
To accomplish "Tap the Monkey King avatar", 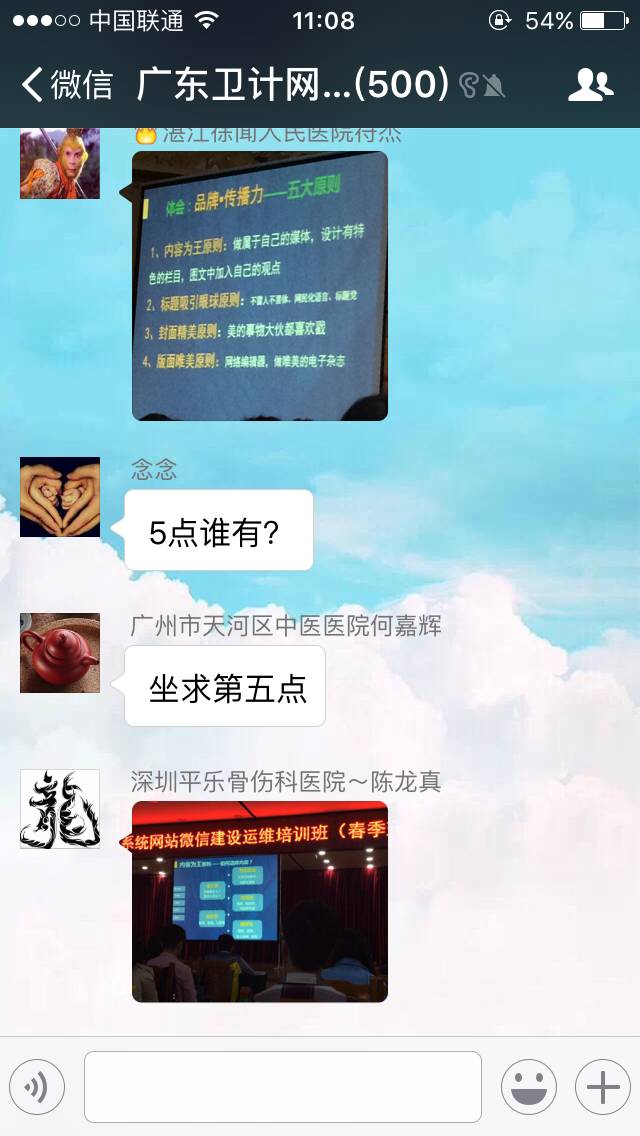I will pyautogui.click(x=60, y=164).
